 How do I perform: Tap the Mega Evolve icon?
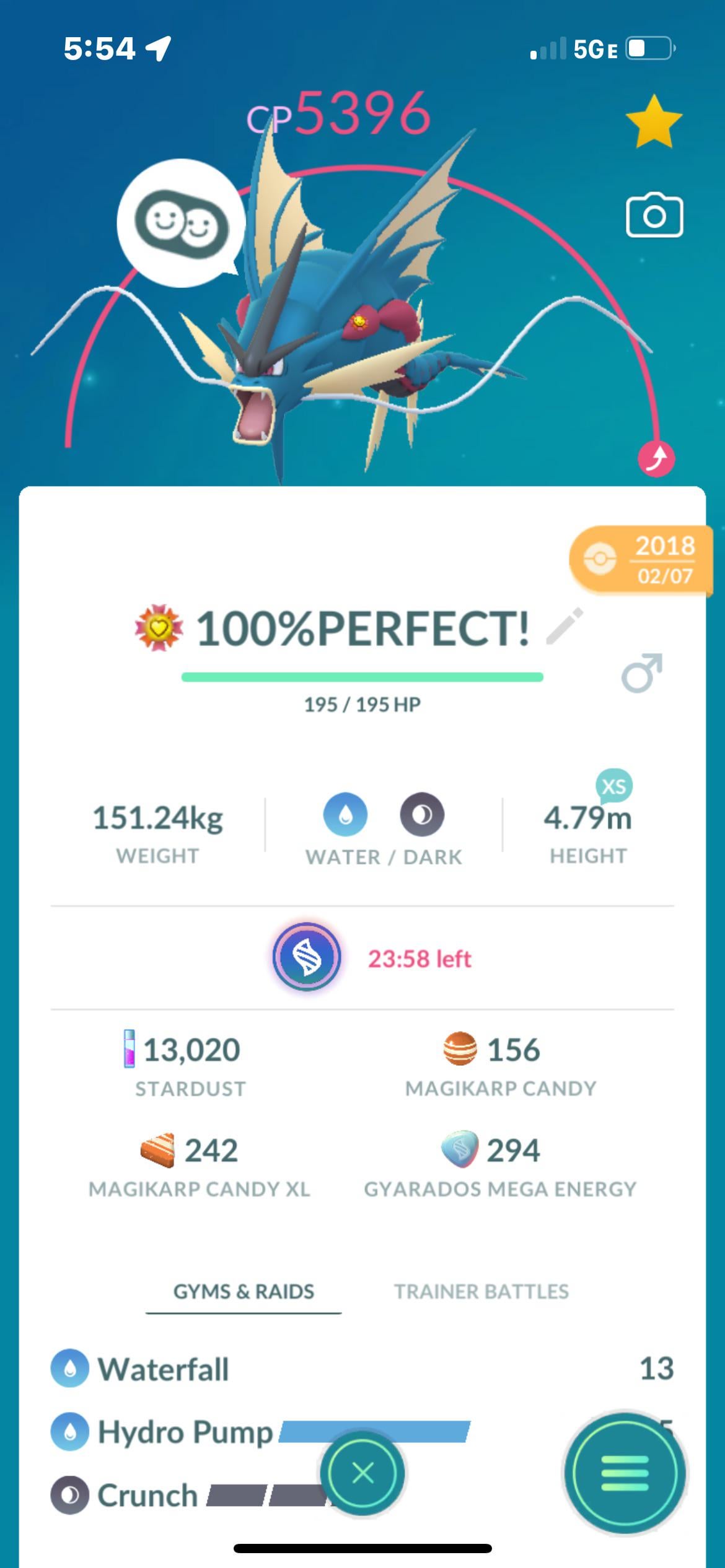point(306,957)
